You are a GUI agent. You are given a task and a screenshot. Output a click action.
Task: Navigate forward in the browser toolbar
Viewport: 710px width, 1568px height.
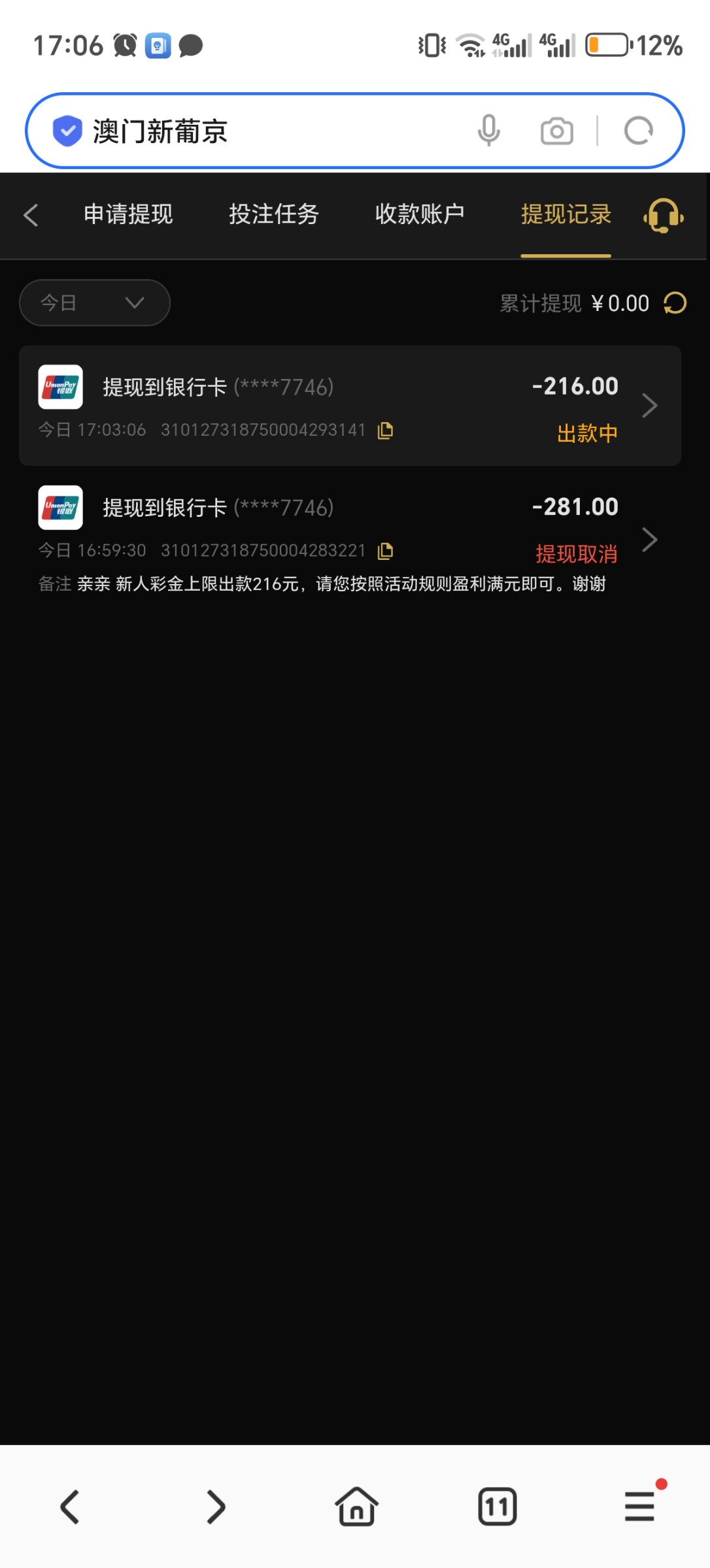click(x=216, y=1507)
